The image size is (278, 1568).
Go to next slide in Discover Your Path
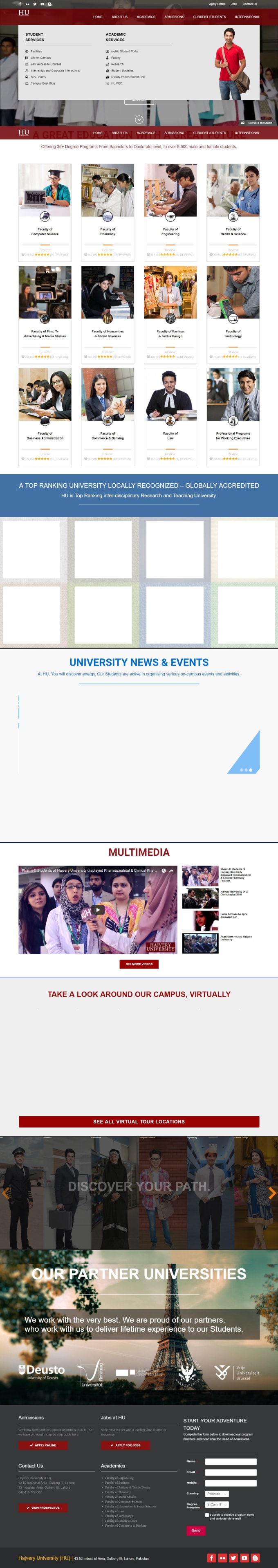272,1192
